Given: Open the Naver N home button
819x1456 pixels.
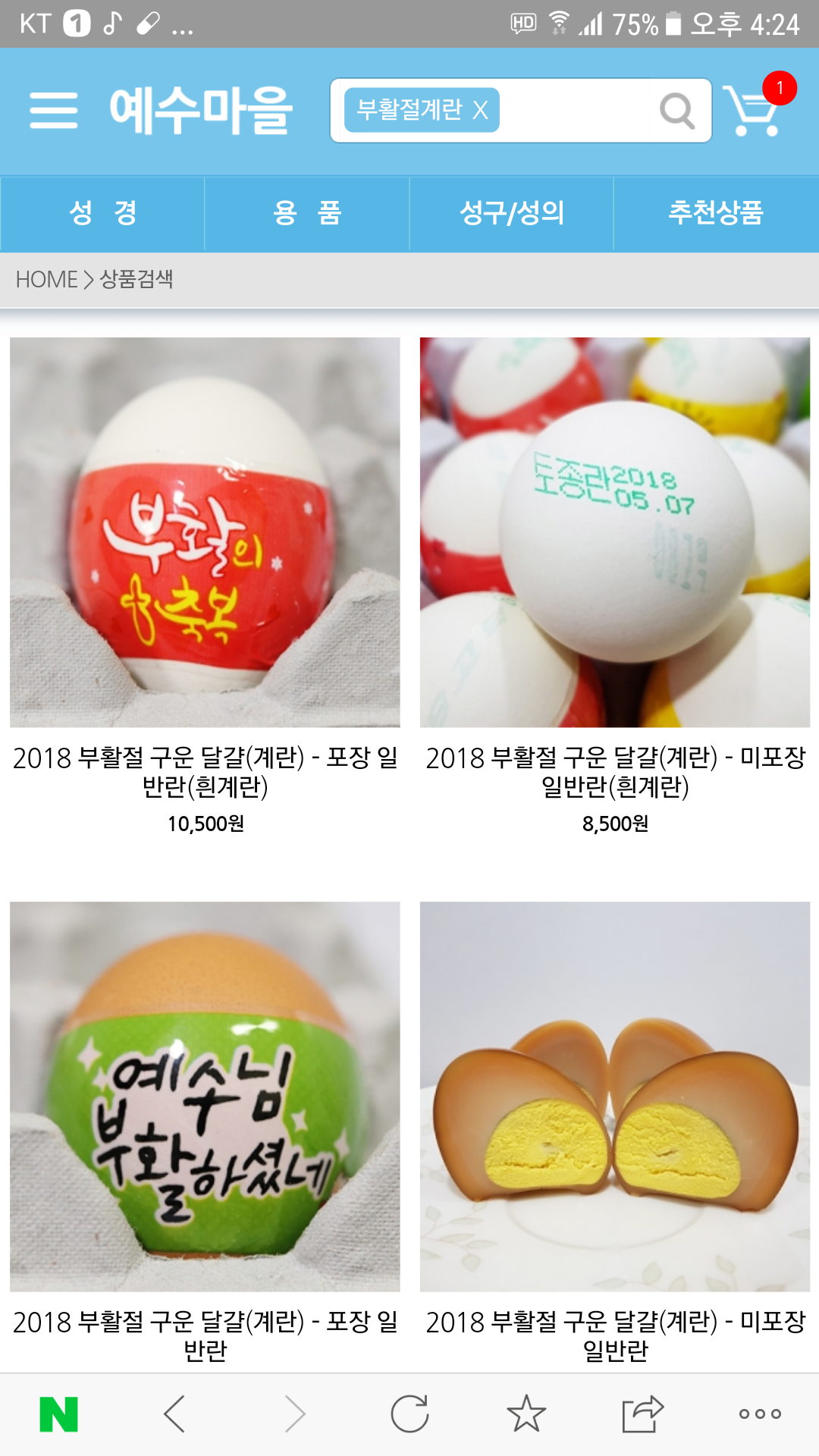Looking at the screenshot, I should pyautogui.click(x=58, y=1414).
